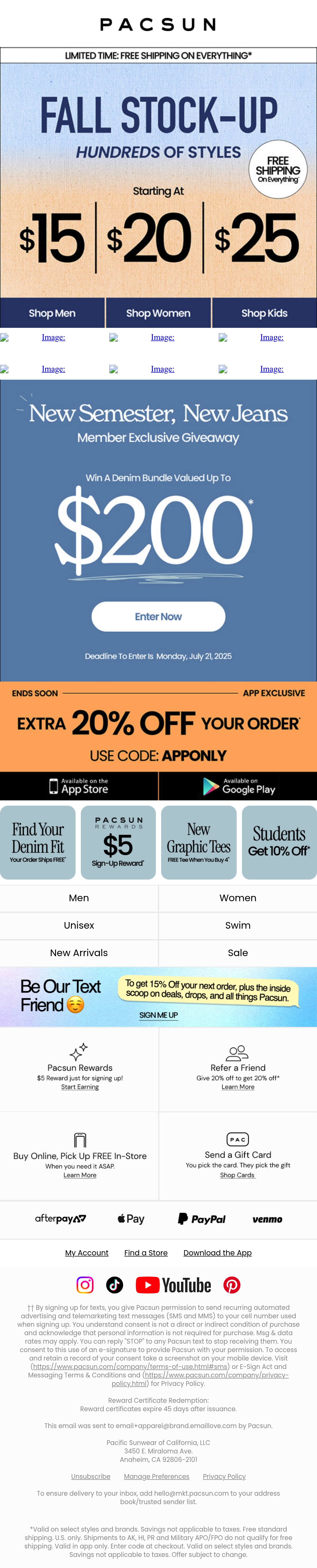This screenshot has width=317, height=1568.
Task: Open the Students Get 10% Off tile
Action: (279, 842)
